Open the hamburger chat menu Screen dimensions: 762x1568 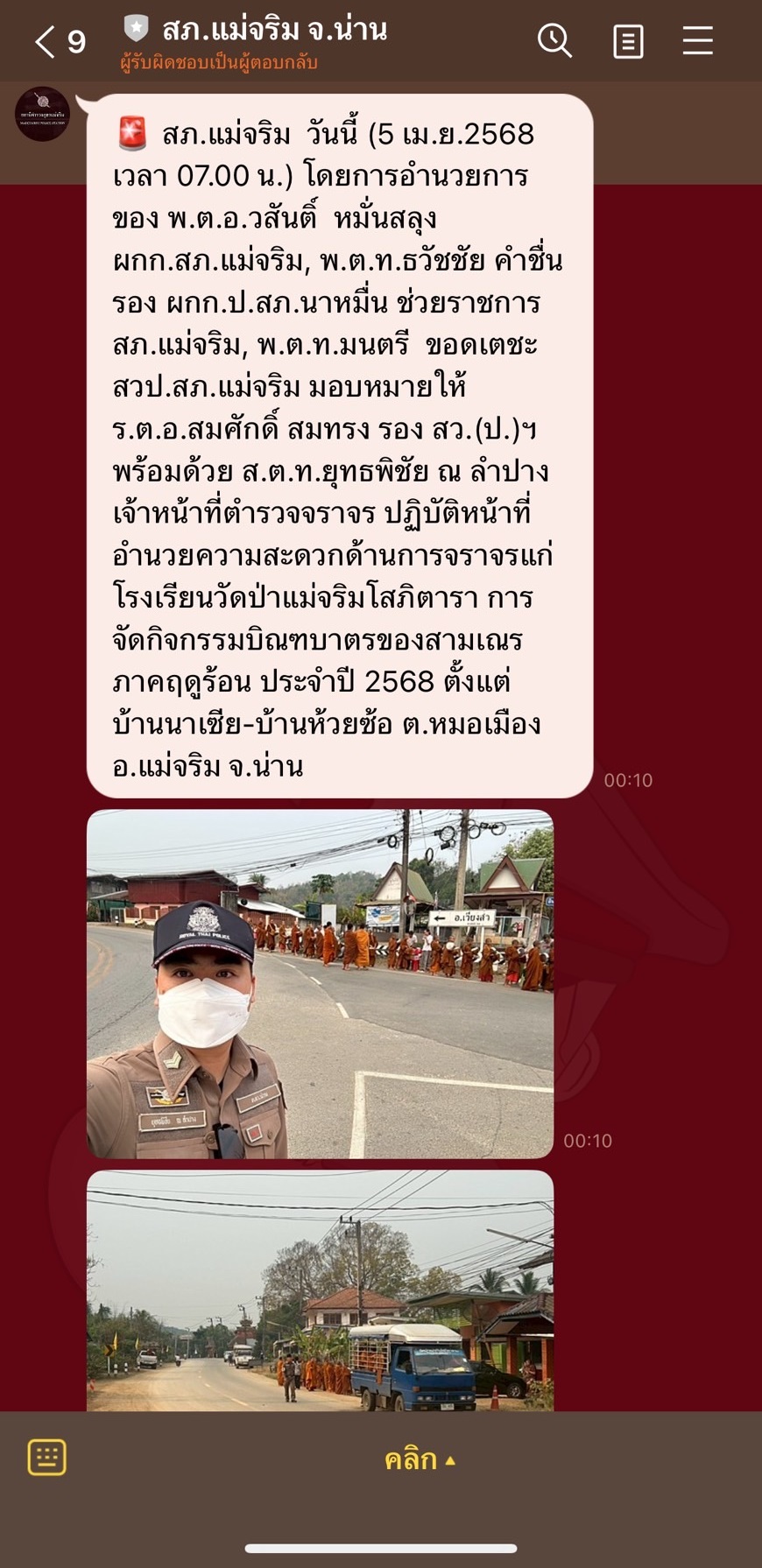698,41
